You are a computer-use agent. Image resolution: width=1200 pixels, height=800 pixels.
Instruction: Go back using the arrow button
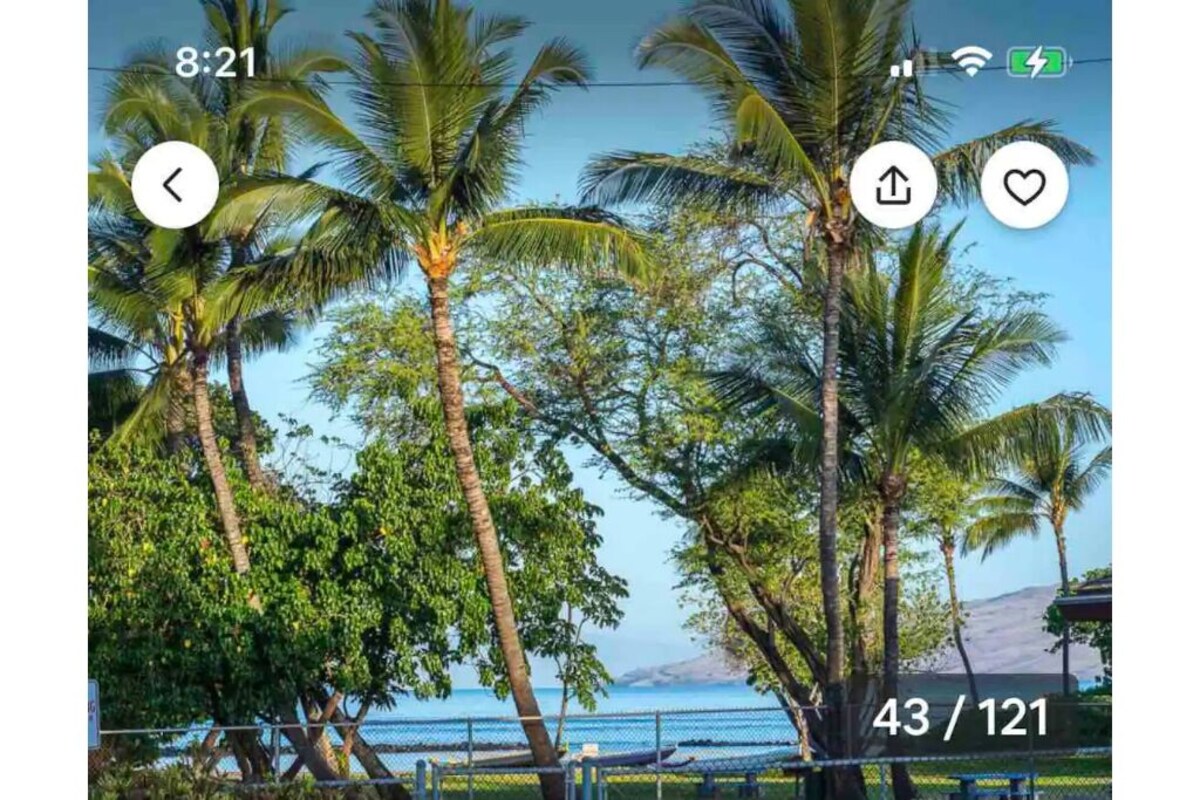[x=175, y=185]
